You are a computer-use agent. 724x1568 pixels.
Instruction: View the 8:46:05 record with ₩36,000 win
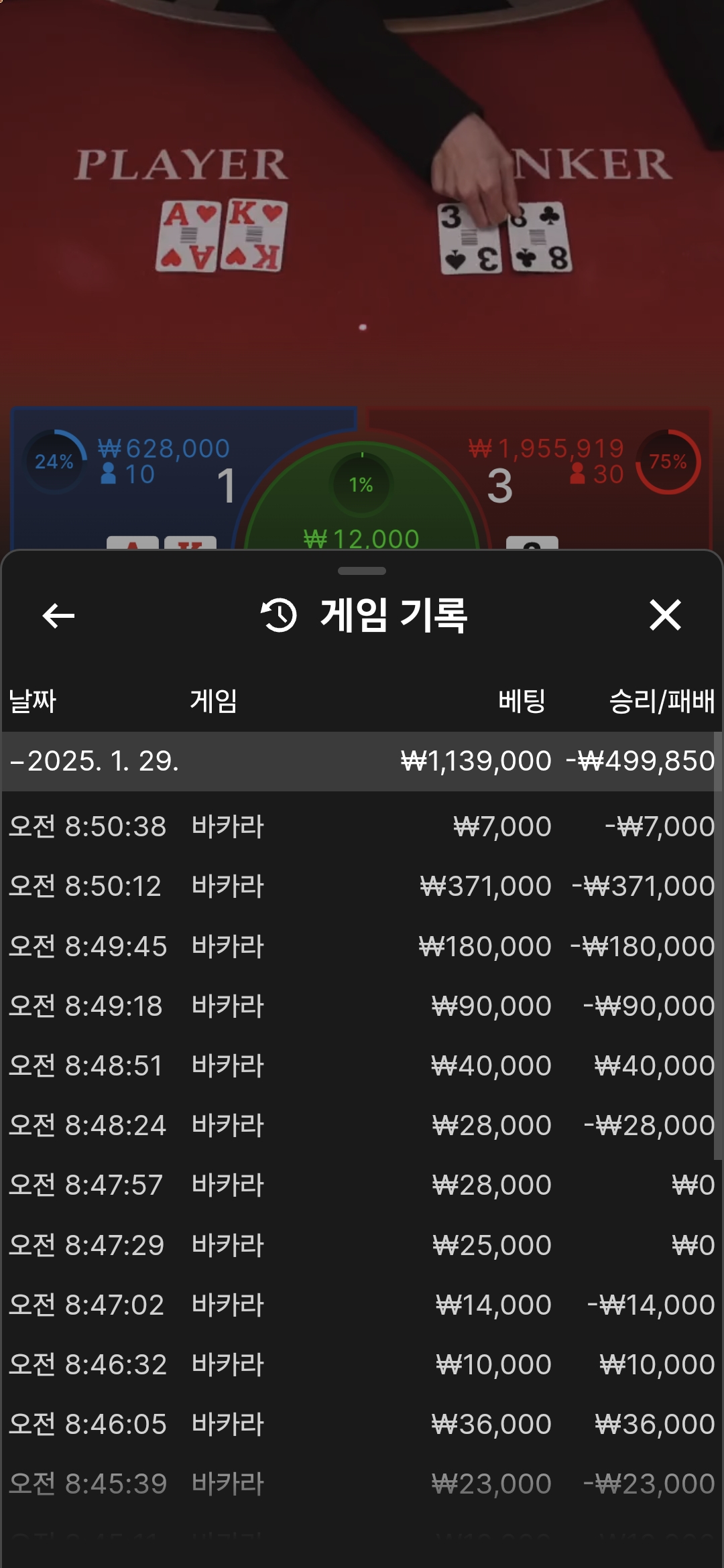[x=362, y=1424]
